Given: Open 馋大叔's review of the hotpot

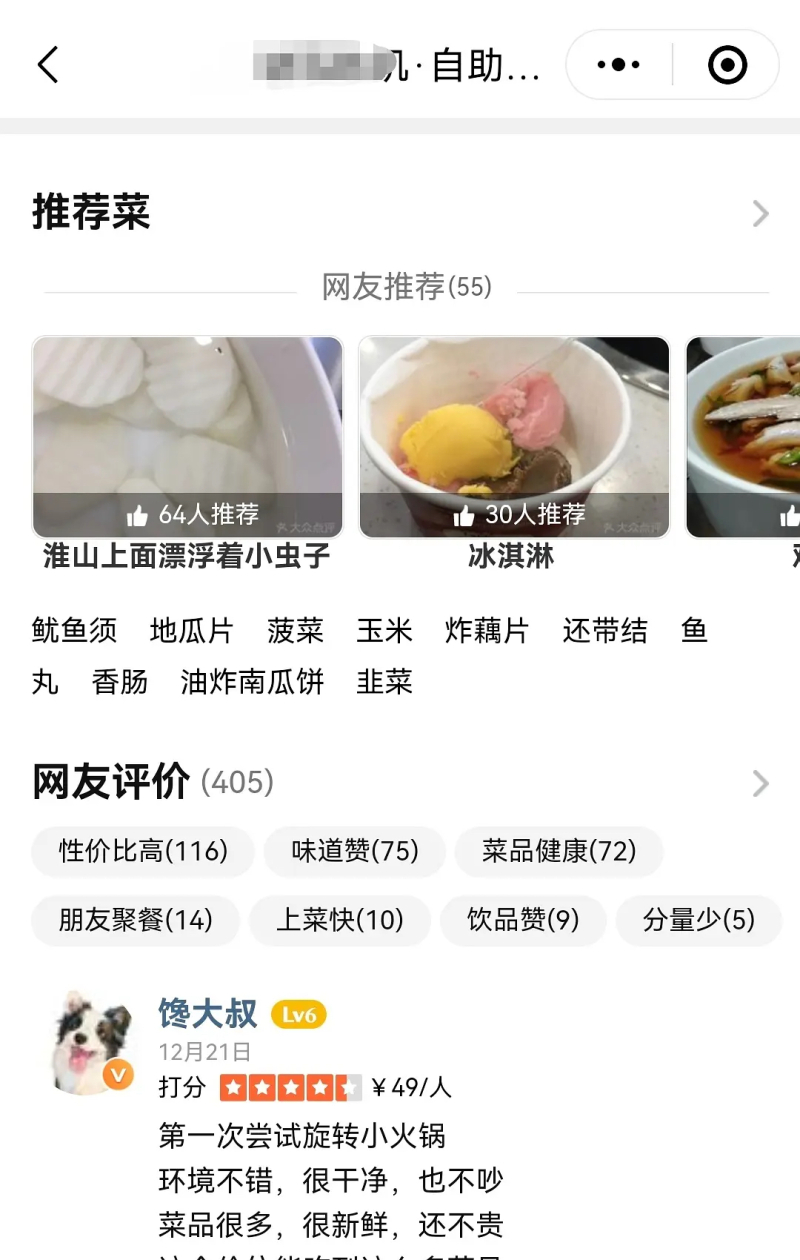Looking at the screenshot, I should [330, 1180].
